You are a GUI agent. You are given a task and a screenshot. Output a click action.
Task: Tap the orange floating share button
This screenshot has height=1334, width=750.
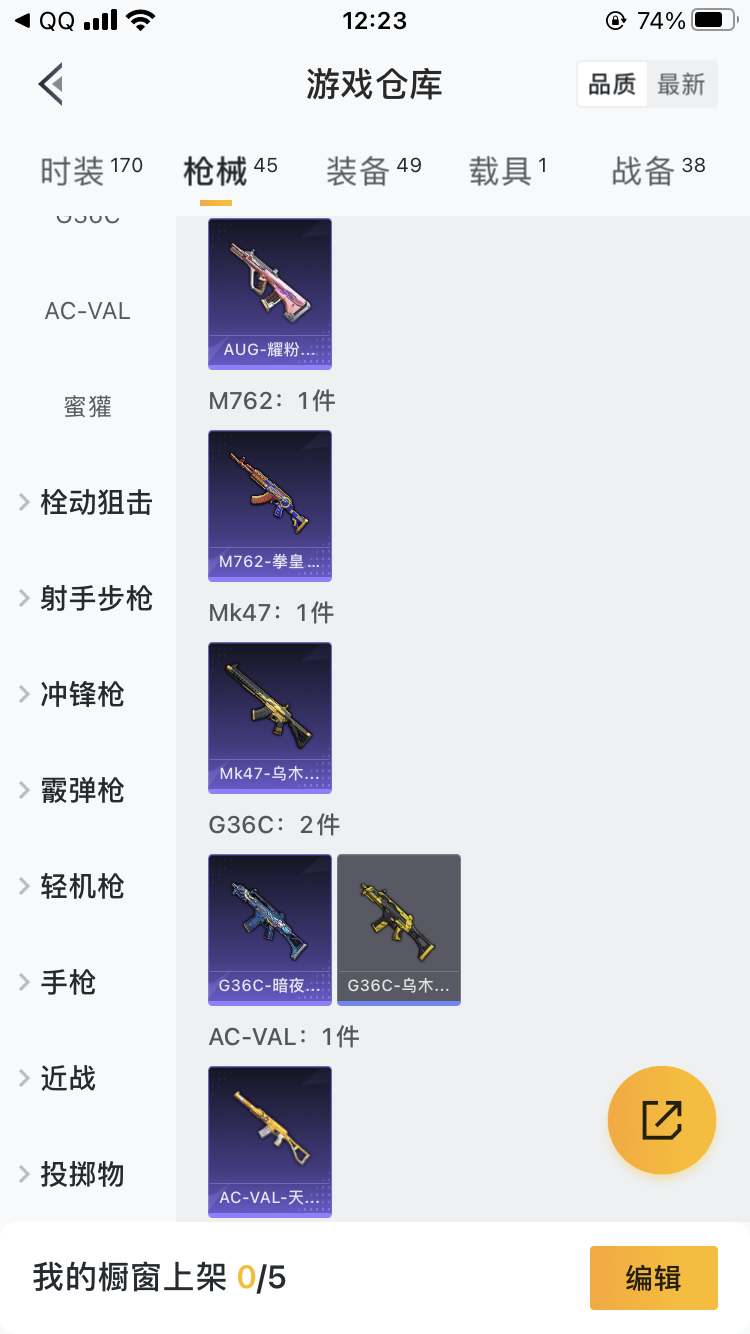662,1120
